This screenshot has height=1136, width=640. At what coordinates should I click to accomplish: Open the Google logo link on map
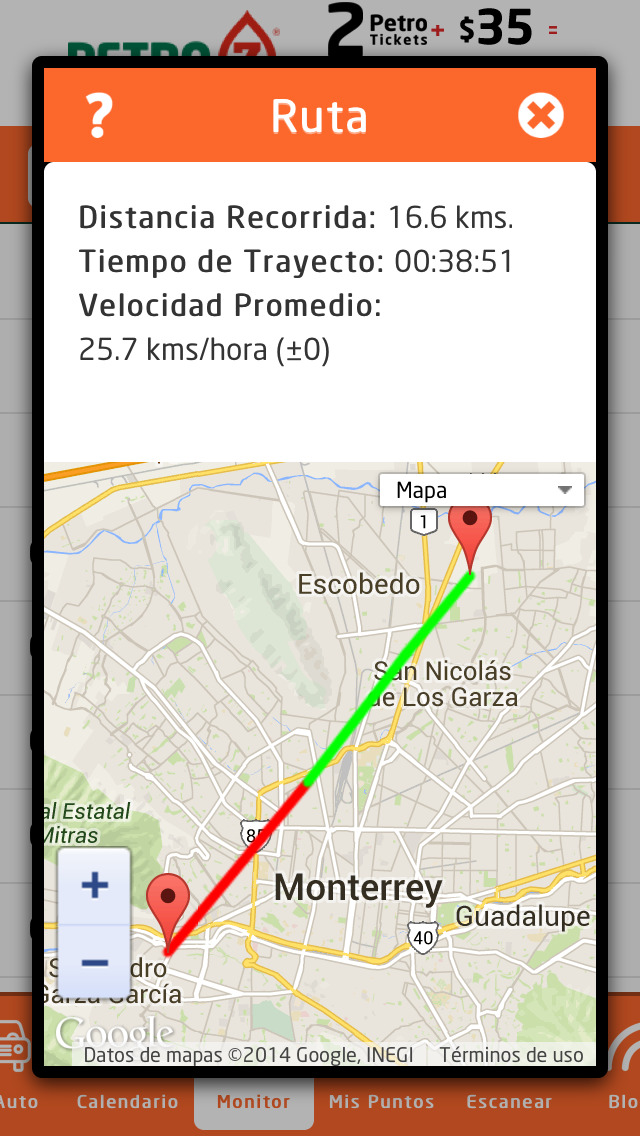tap(115, 1032)
